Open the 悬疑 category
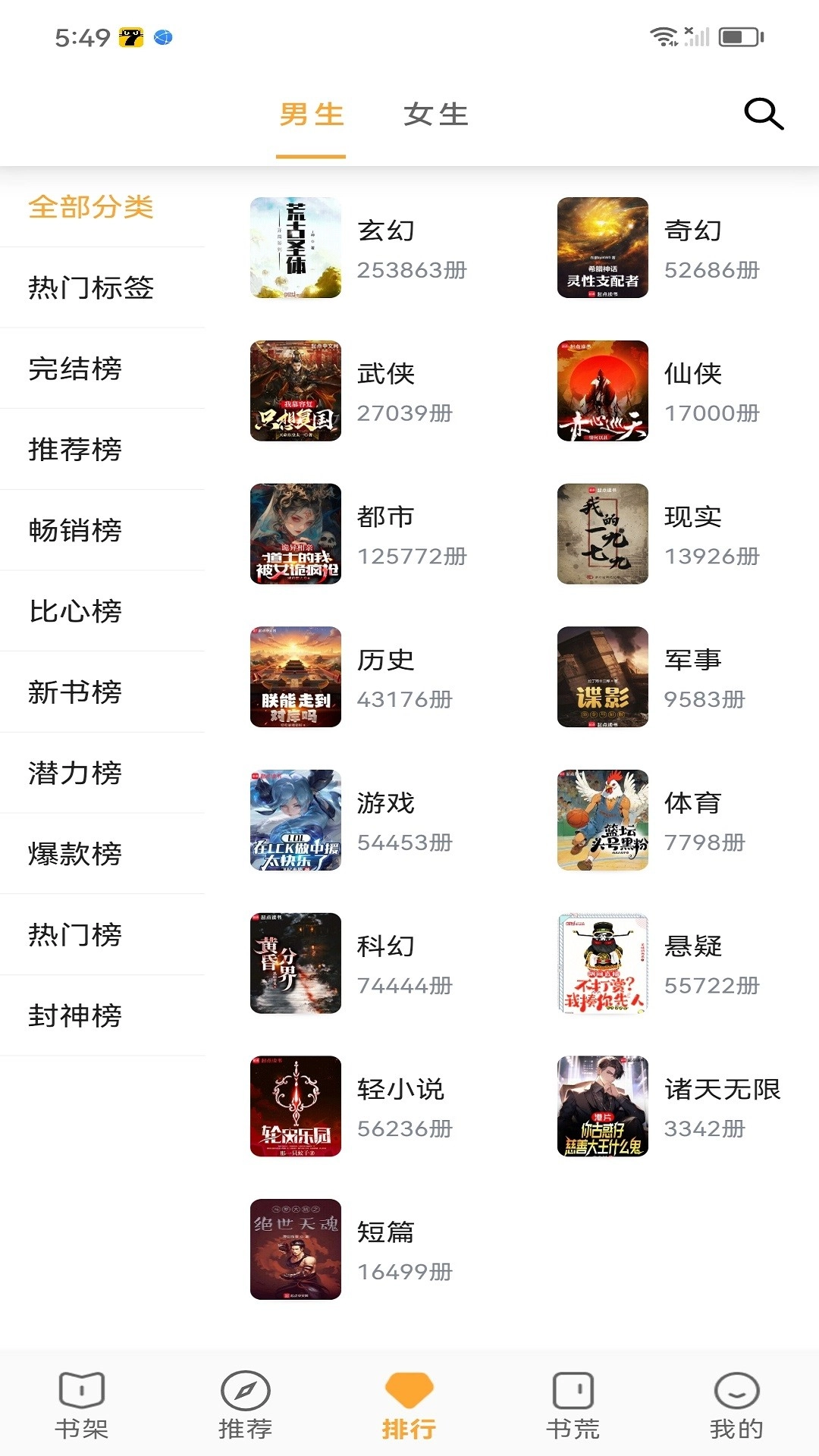Image resolution: width=819 pixels, height=1456 pixels. (x=695, y=946)
